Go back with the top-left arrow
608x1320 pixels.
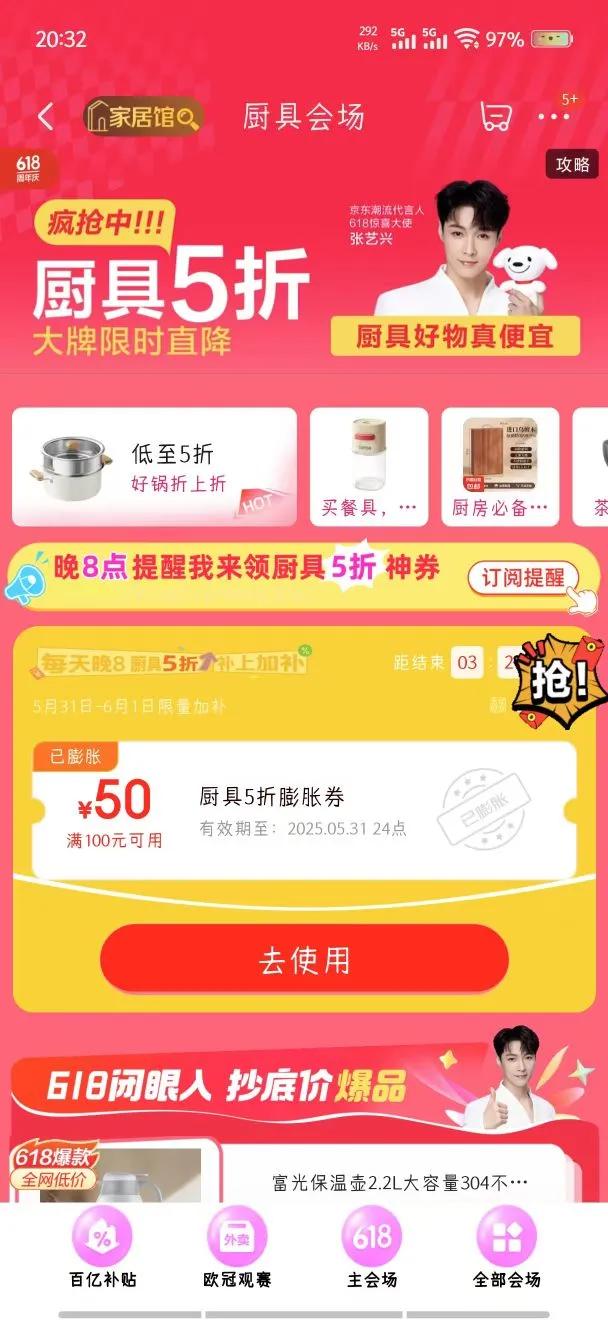[45, 117]
